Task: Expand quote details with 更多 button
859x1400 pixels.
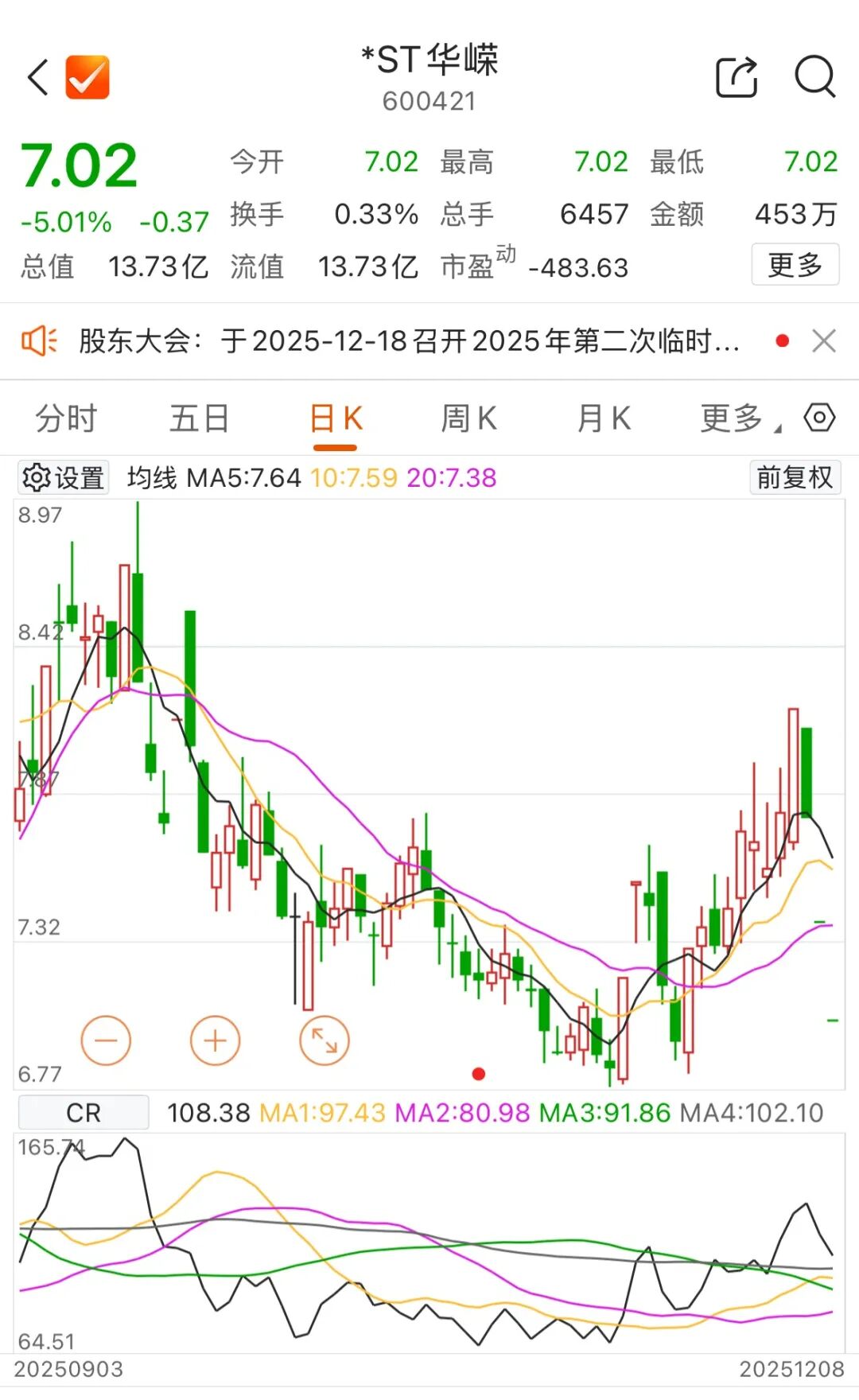Action: (795, 265)
